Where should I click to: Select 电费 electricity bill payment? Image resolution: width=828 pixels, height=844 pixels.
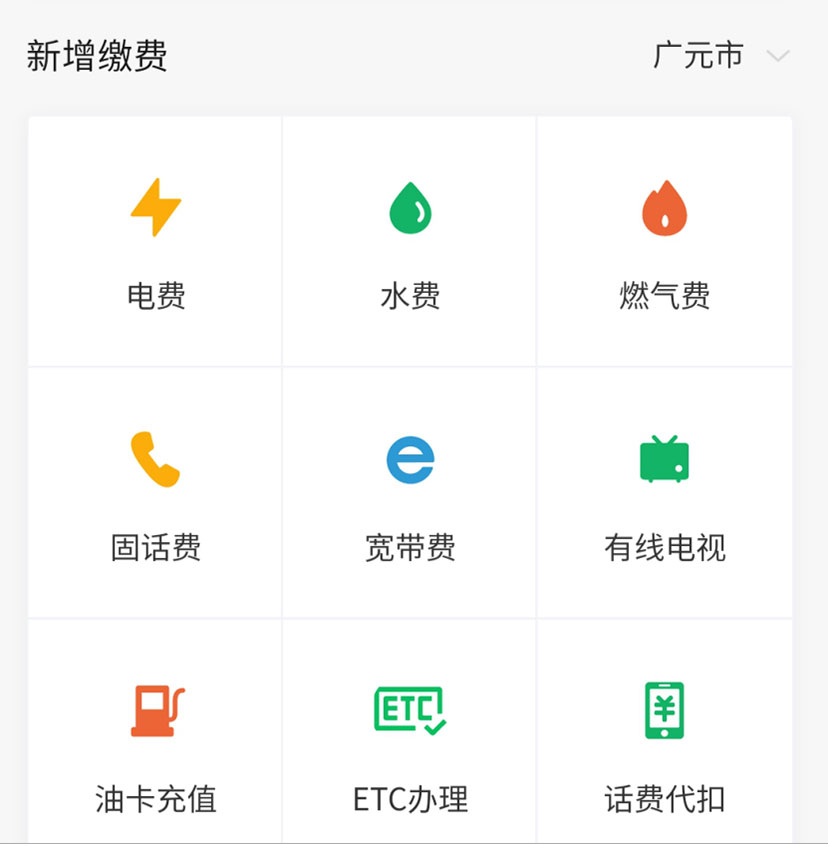156,242
